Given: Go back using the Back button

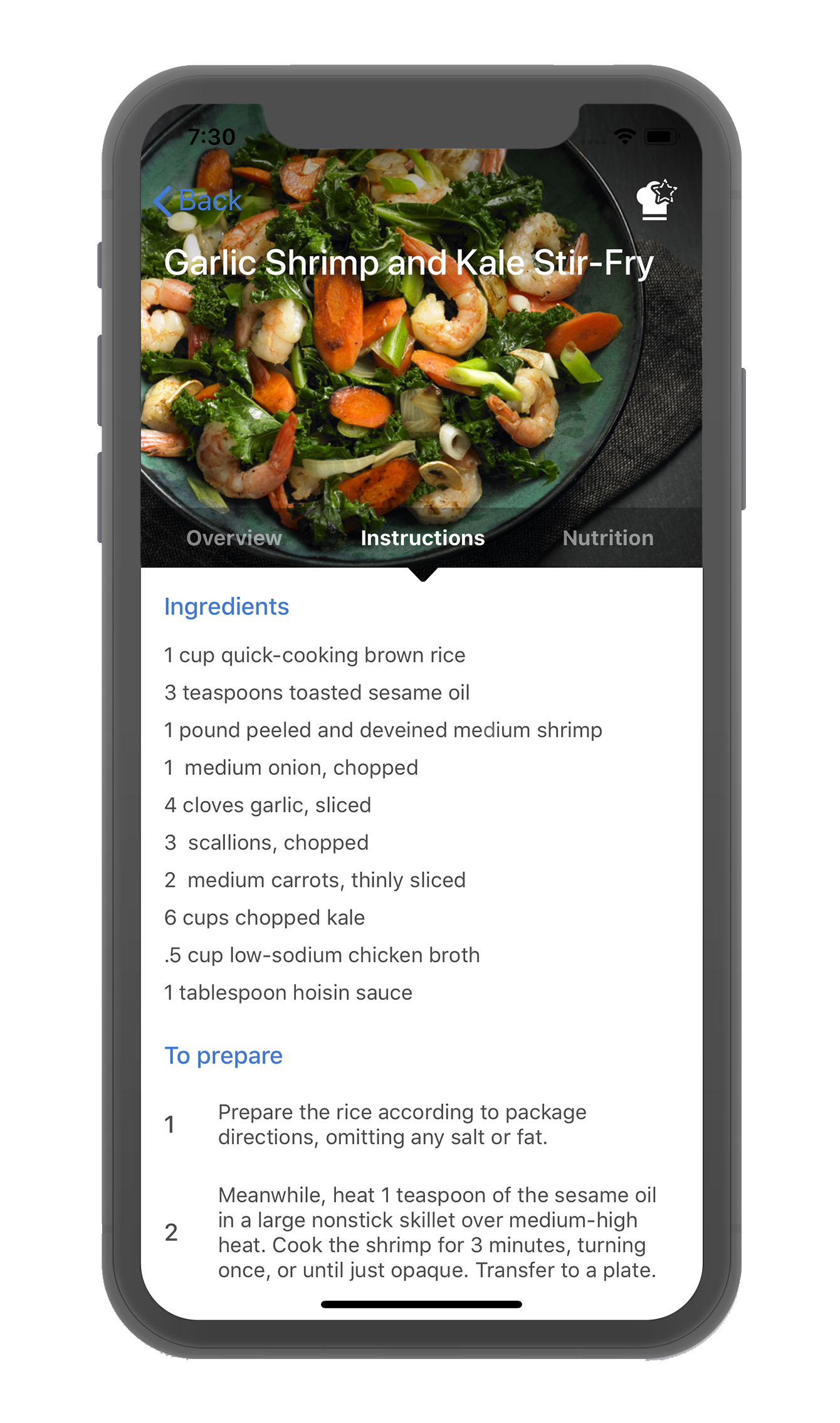Looking at the screenshot, I should click(x=197, y=201).
